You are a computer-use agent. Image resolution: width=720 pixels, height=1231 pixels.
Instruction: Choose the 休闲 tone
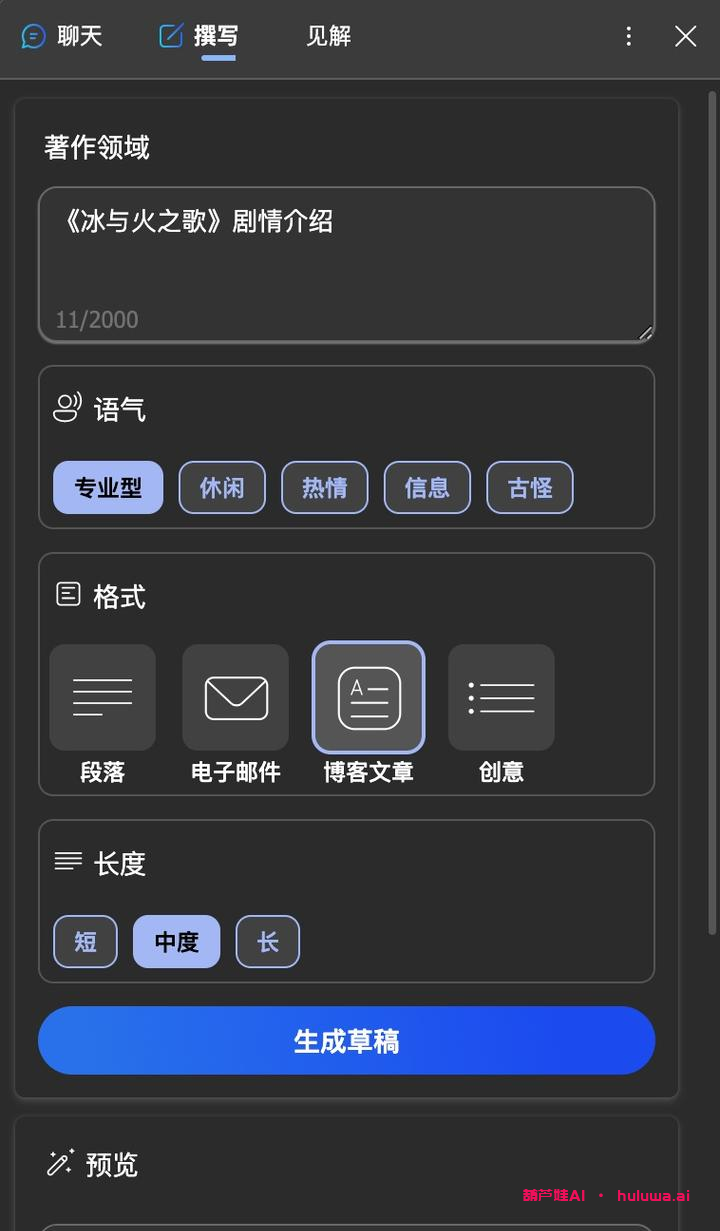click(222, 488)
